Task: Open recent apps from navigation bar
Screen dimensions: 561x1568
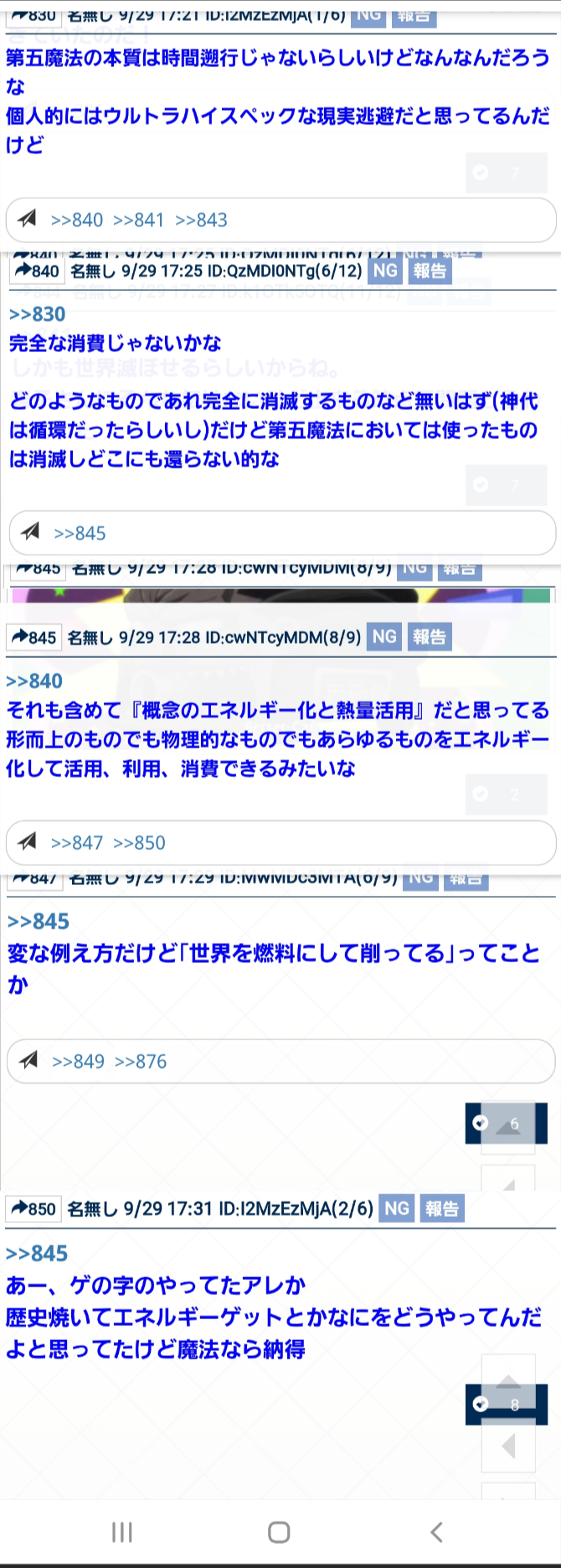Action: coord(122,1532)
